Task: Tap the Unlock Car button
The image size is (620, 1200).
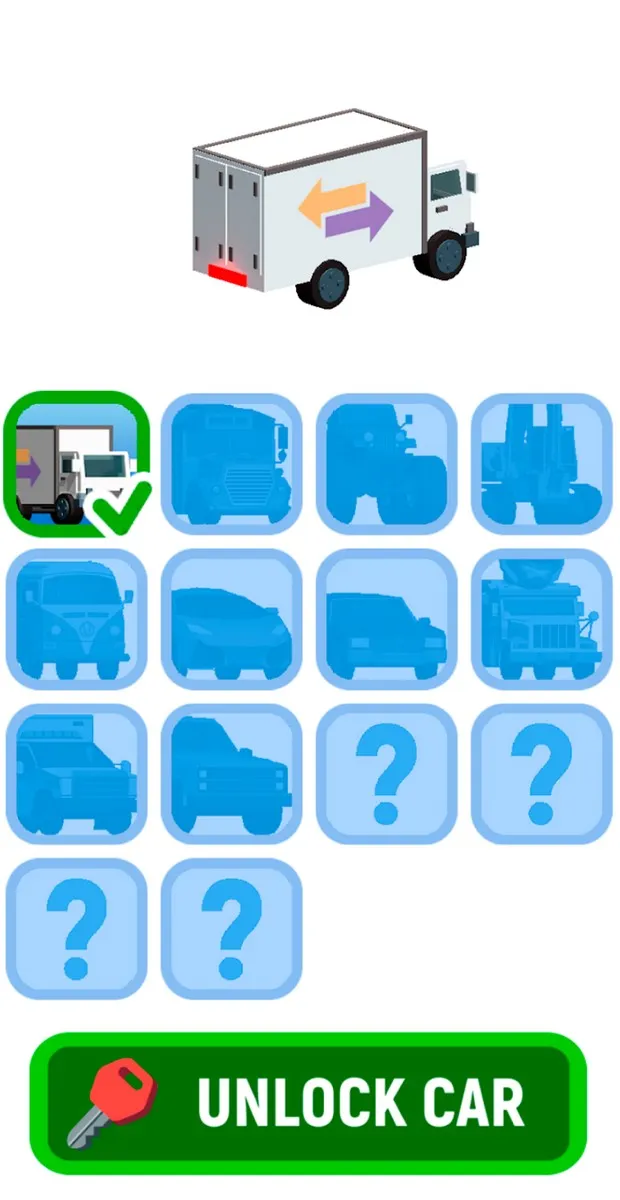Action: click(x=308, y=1103)
